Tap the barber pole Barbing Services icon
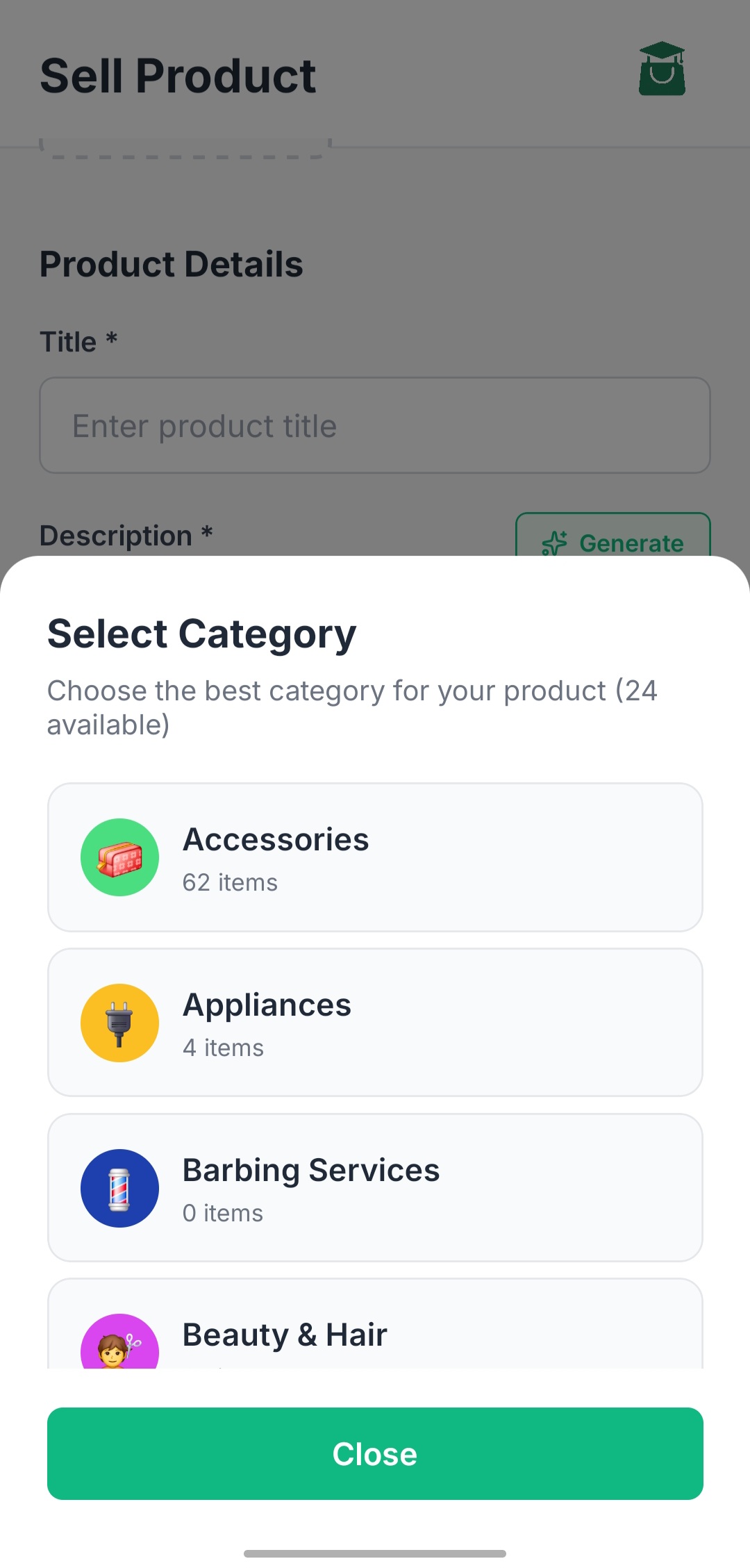This screenshot has width=750, height=1568. [x=119, y=1187]
